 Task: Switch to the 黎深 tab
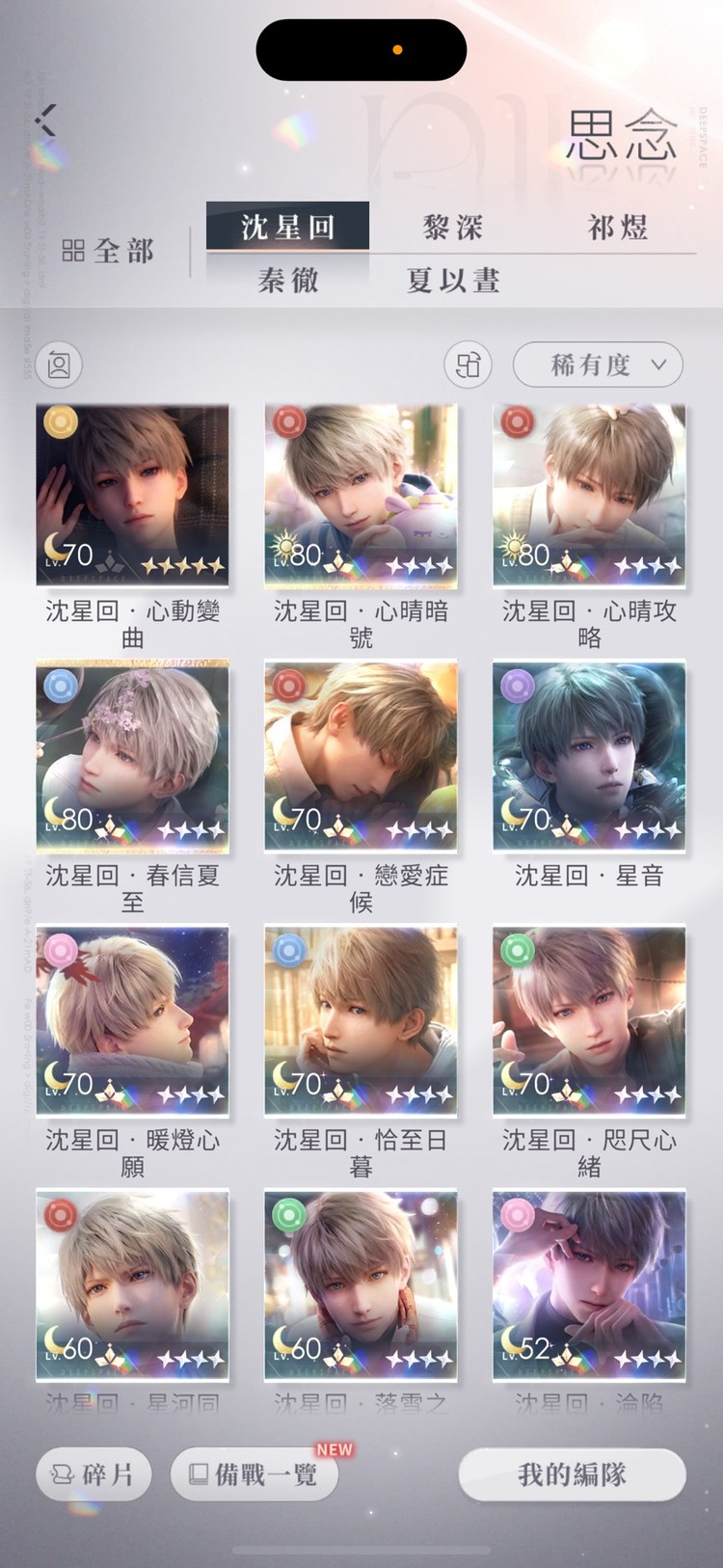(452, 228)
